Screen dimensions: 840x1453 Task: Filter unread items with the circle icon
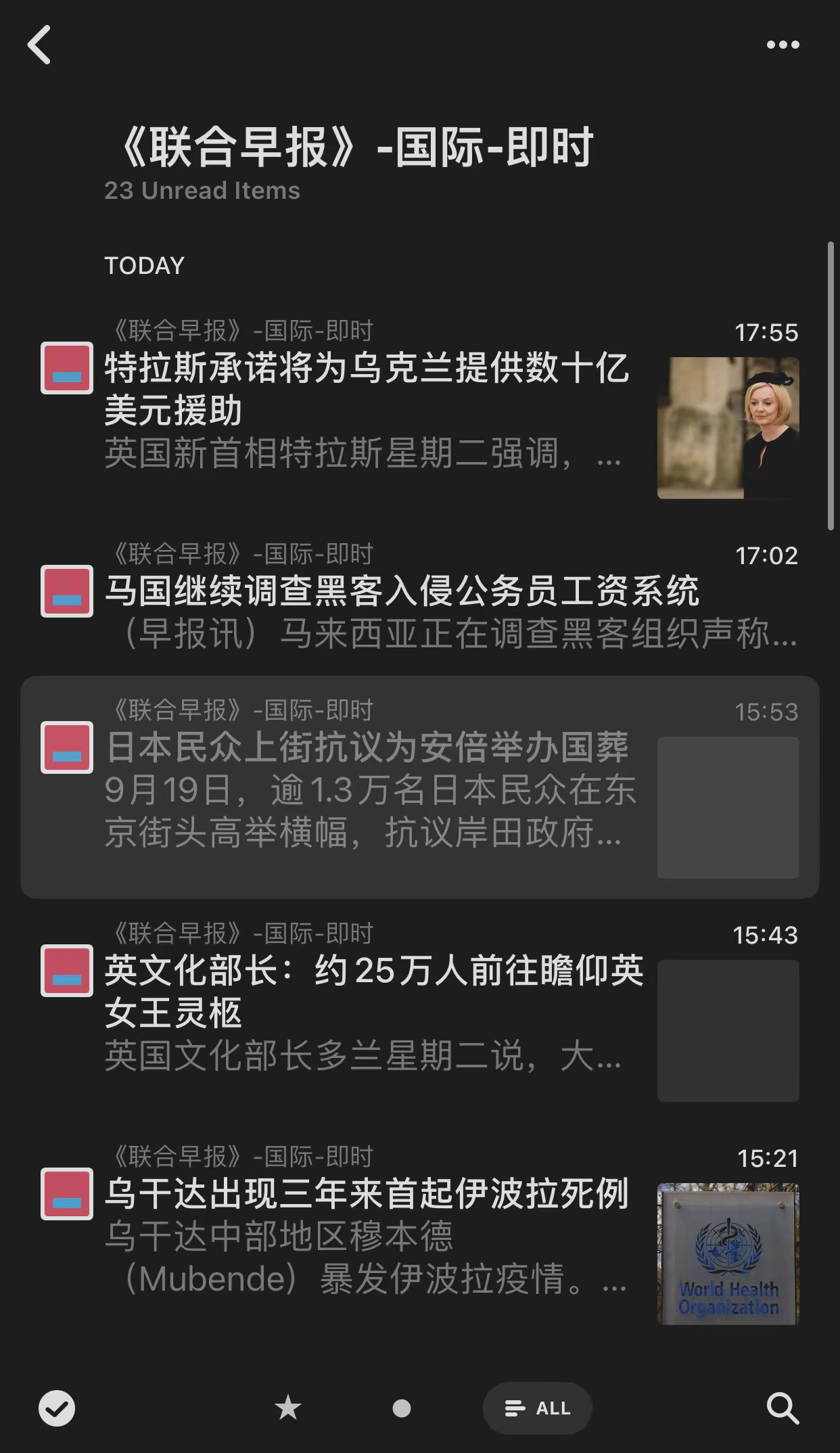pos(401,1408)
